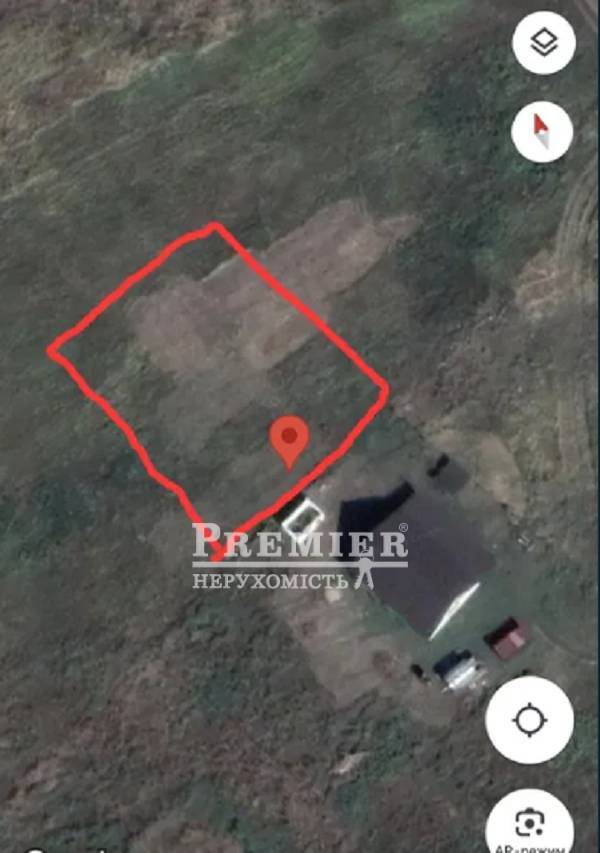Open the map layers selector
This screenshot has height=853, width=600.
pos(543,43)
